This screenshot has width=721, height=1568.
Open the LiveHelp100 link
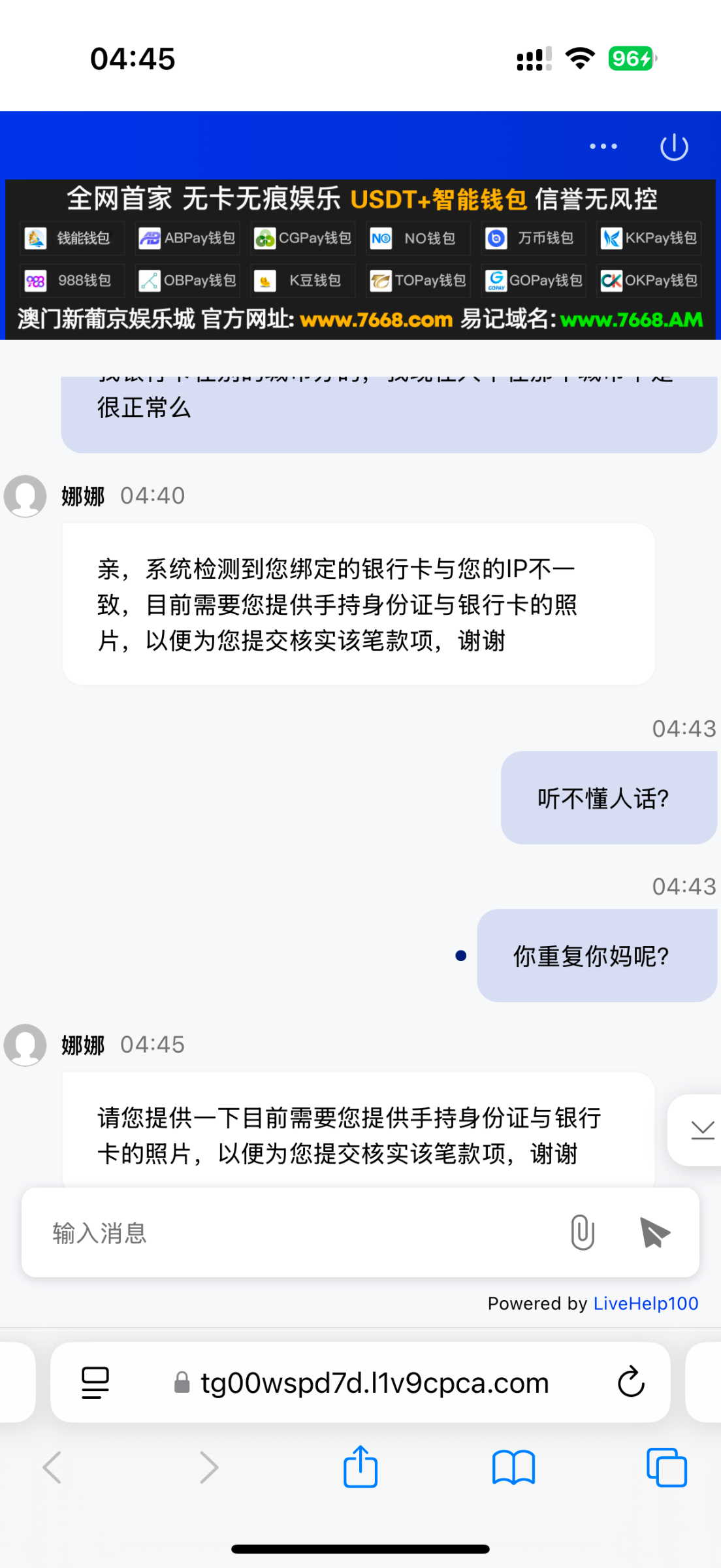click(645, 1303)
